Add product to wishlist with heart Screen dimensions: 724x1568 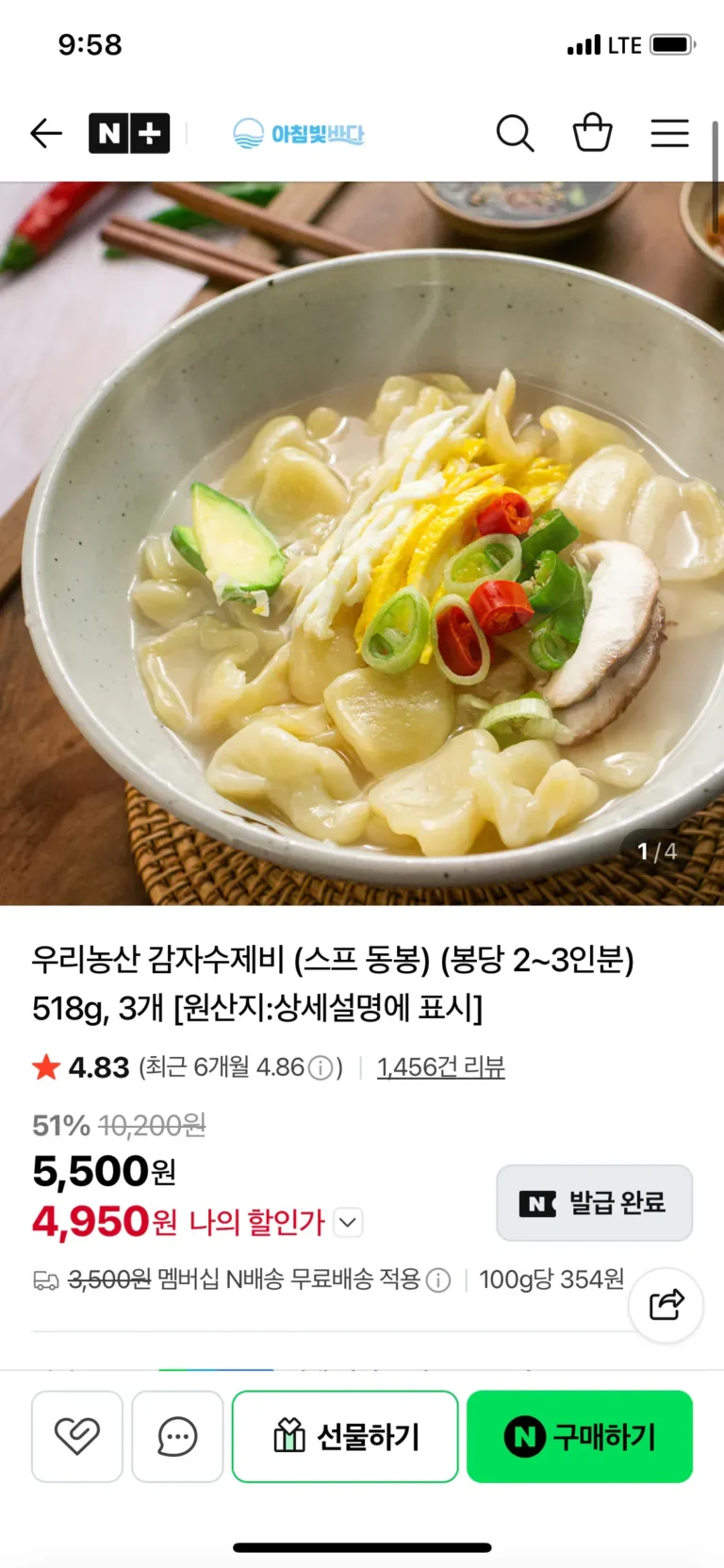pos(77,1436)
